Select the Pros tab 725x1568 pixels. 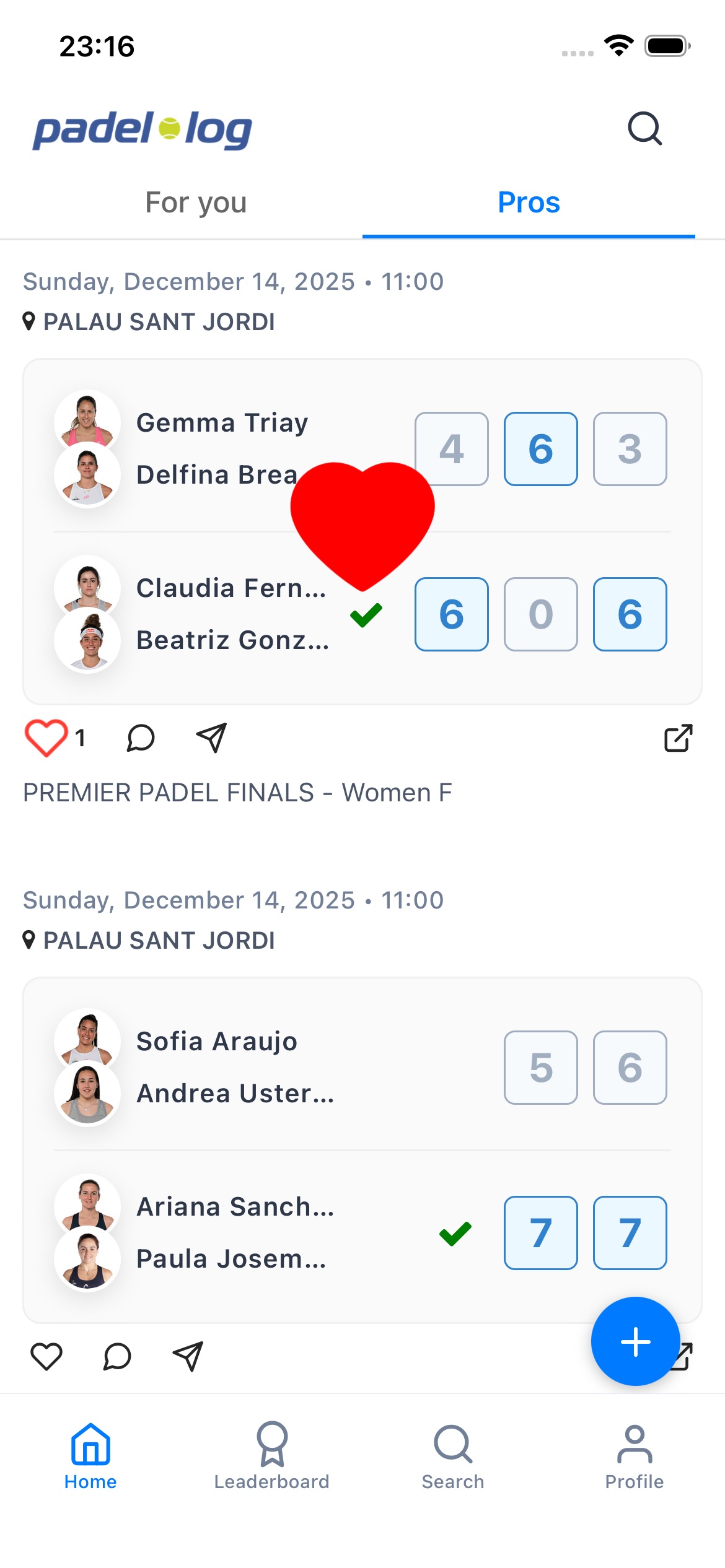coord(529,203)
